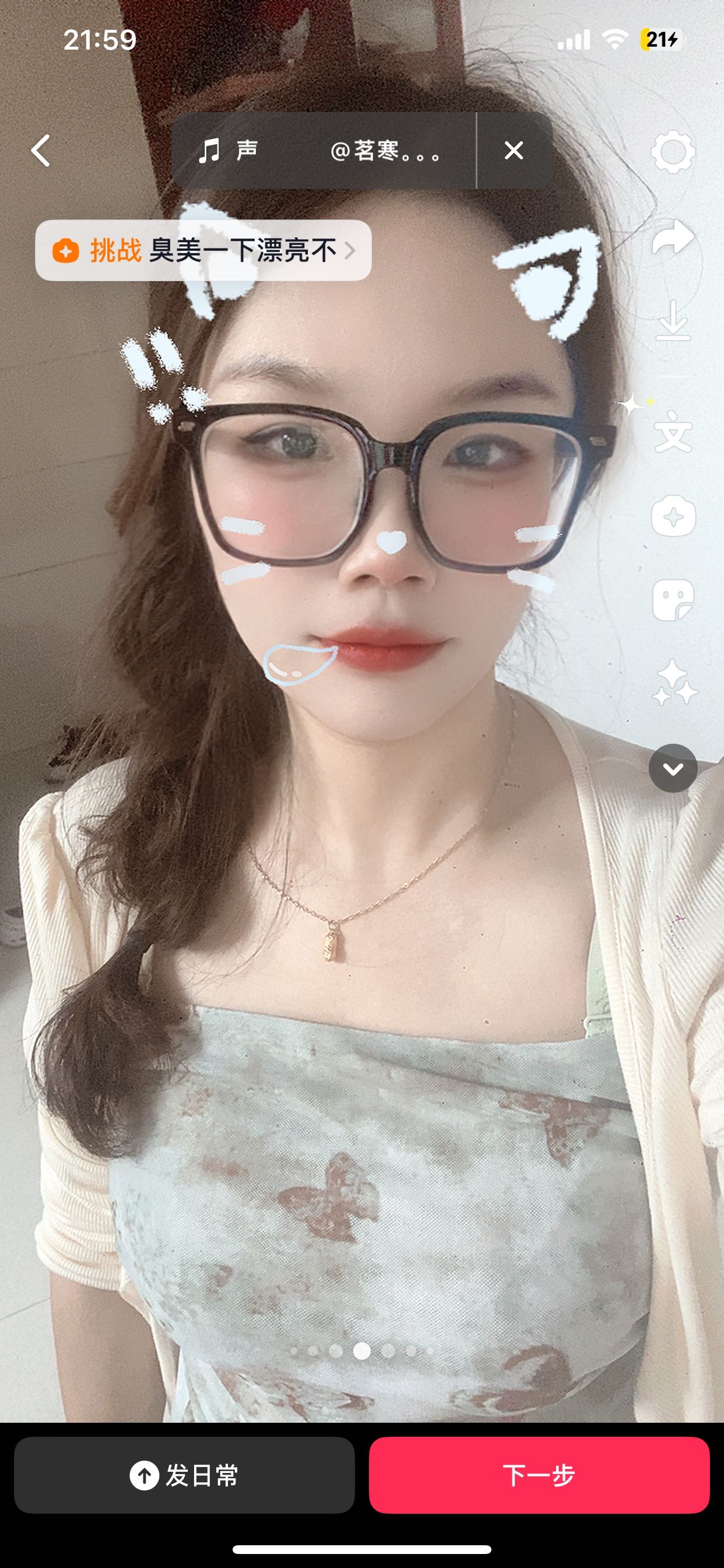This screenshot has width=724, height=1568.
Task: Open the sticker icon
Action: [x=673, y=600]
